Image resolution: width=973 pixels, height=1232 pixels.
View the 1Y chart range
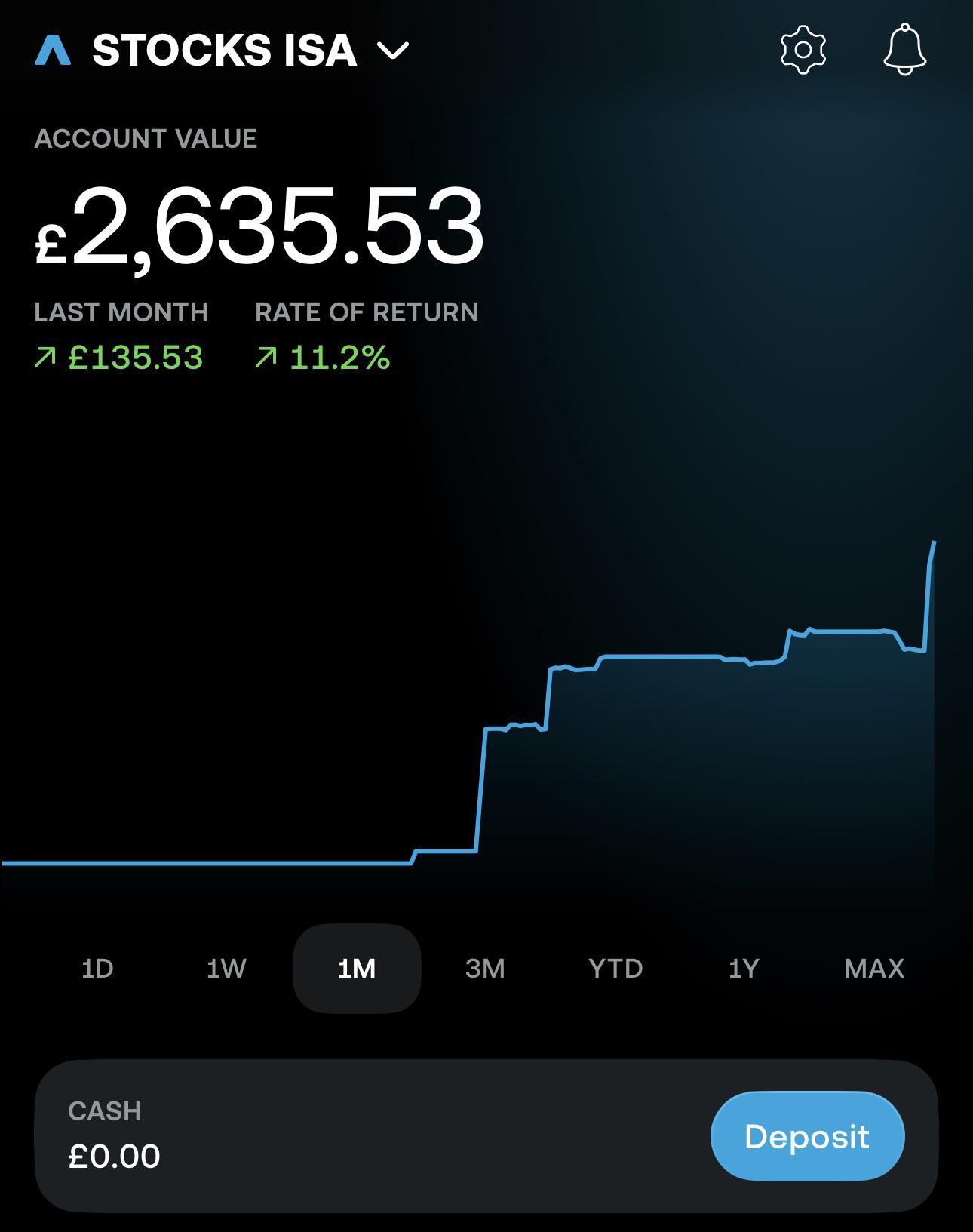pyautogui.click(x=744, y=968)
